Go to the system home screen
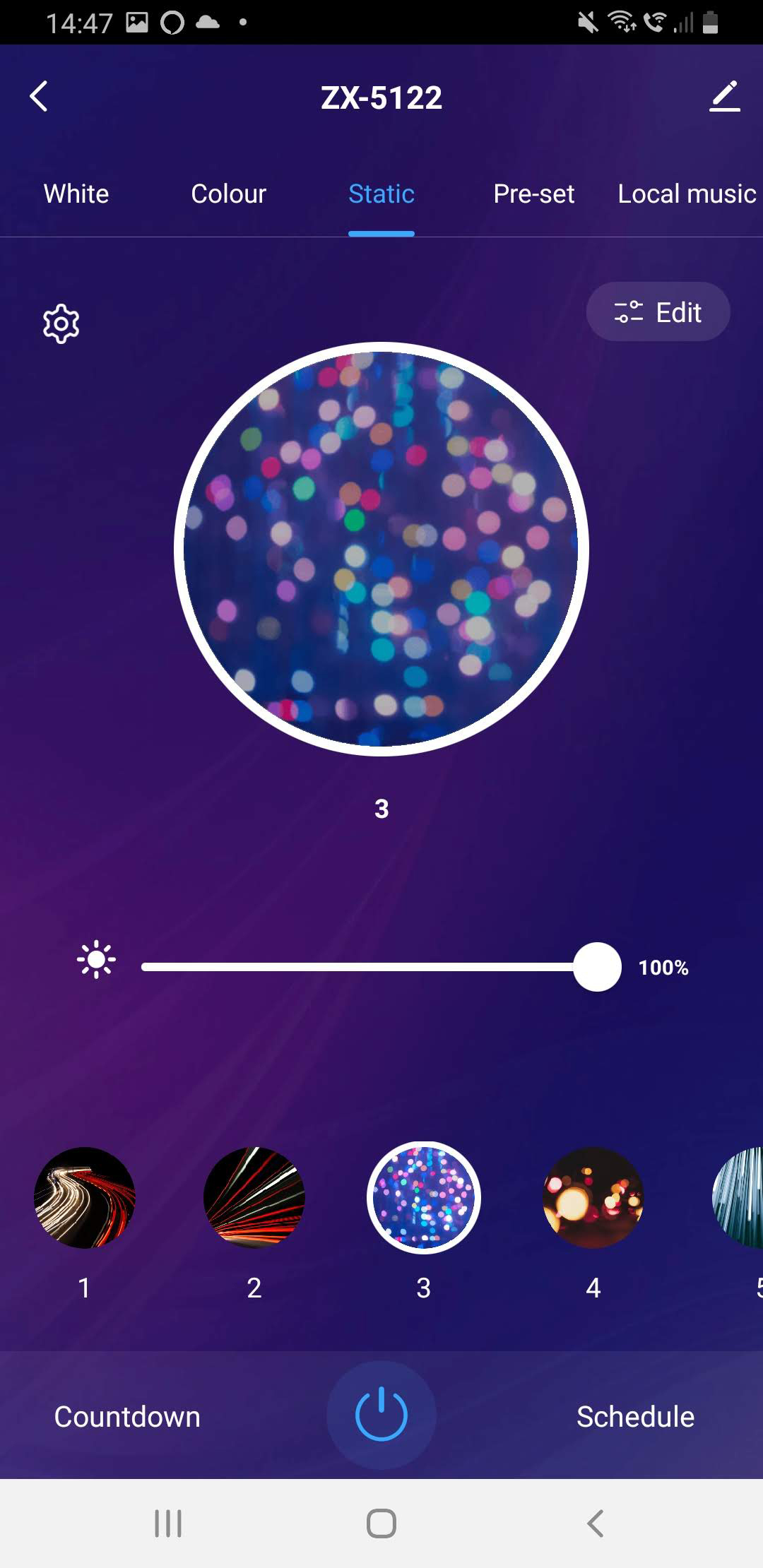 [381, 1524]
